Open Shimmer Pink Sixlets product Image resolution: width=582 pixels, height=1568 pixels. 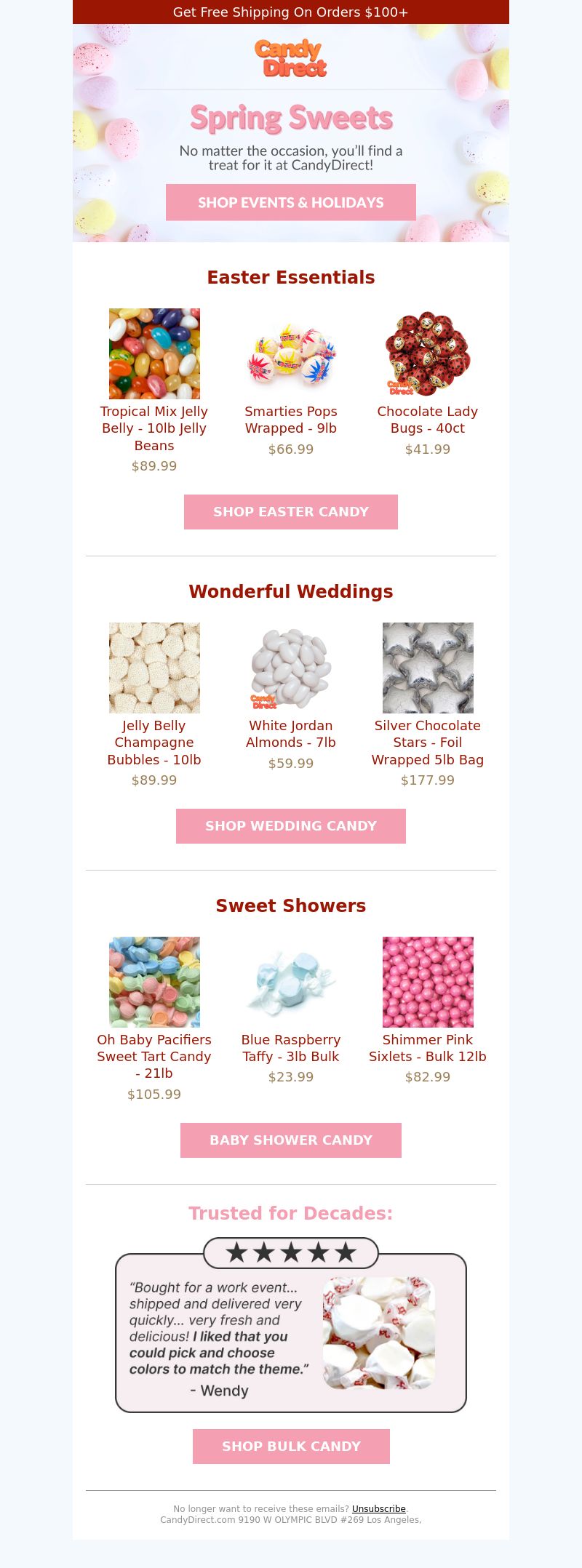pos(428,1048)
